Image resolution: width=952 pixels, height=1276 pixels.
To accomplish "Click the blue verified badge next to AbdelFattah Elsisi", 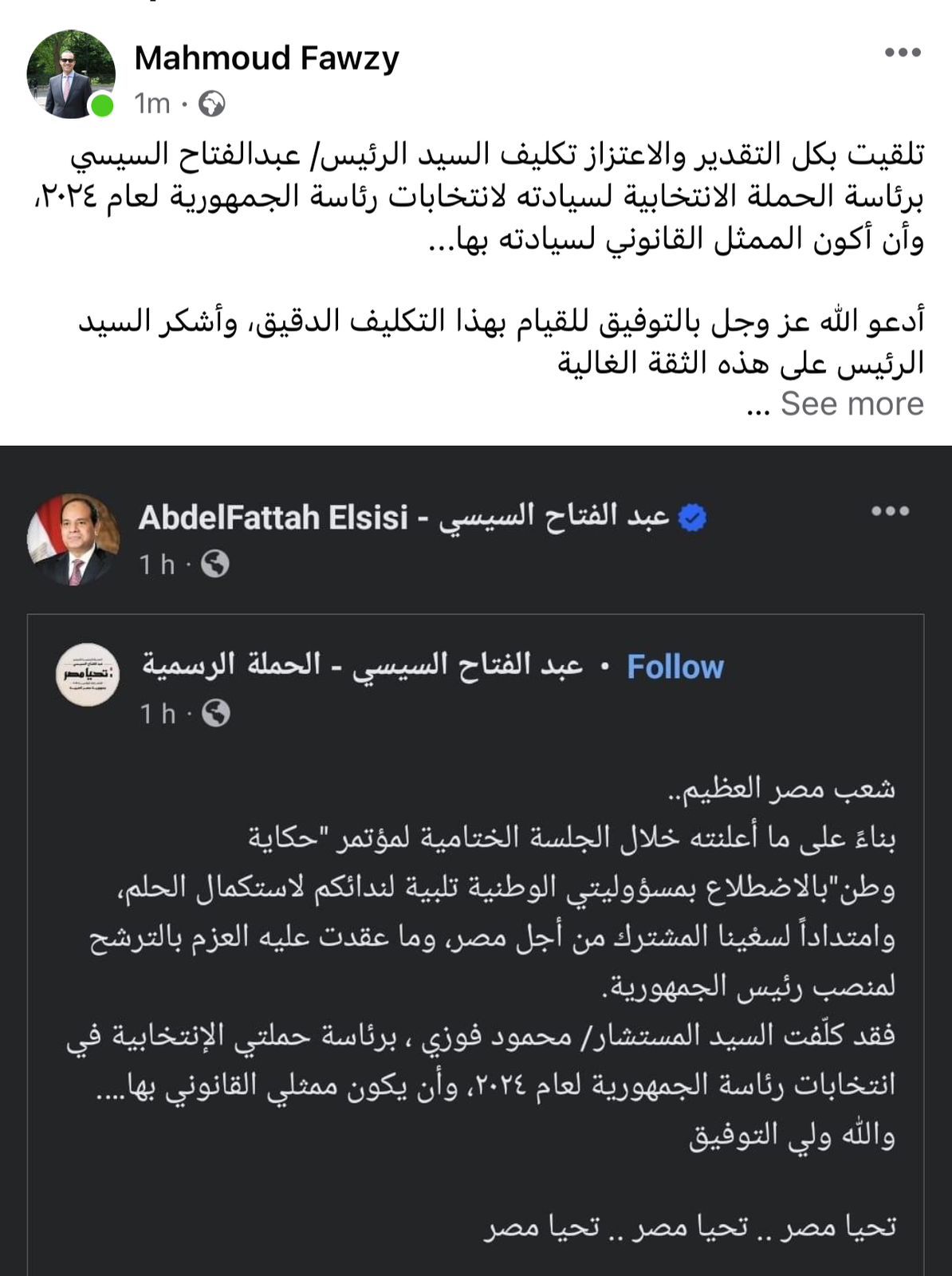I will coord(692,517).
